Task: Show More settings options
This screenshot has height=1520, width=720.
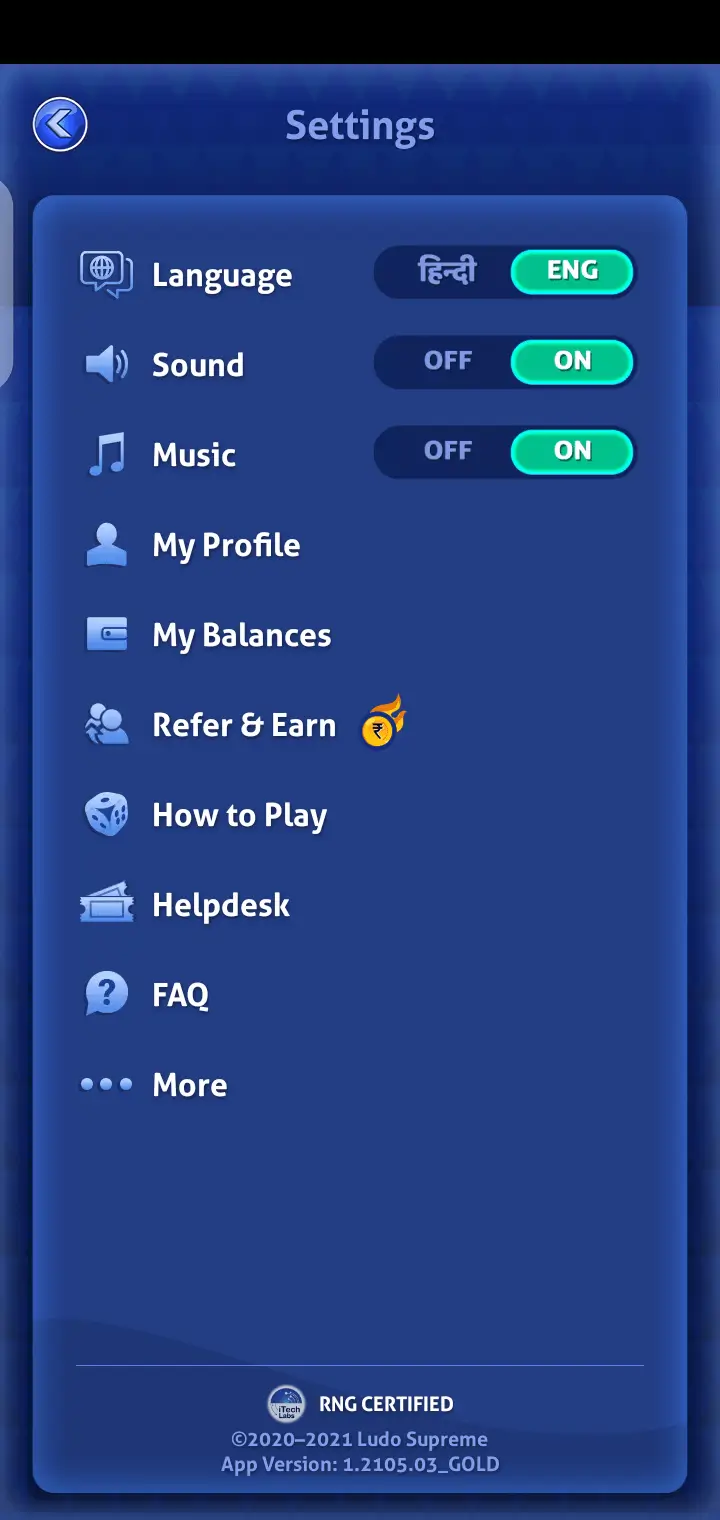Action: 189,1086
